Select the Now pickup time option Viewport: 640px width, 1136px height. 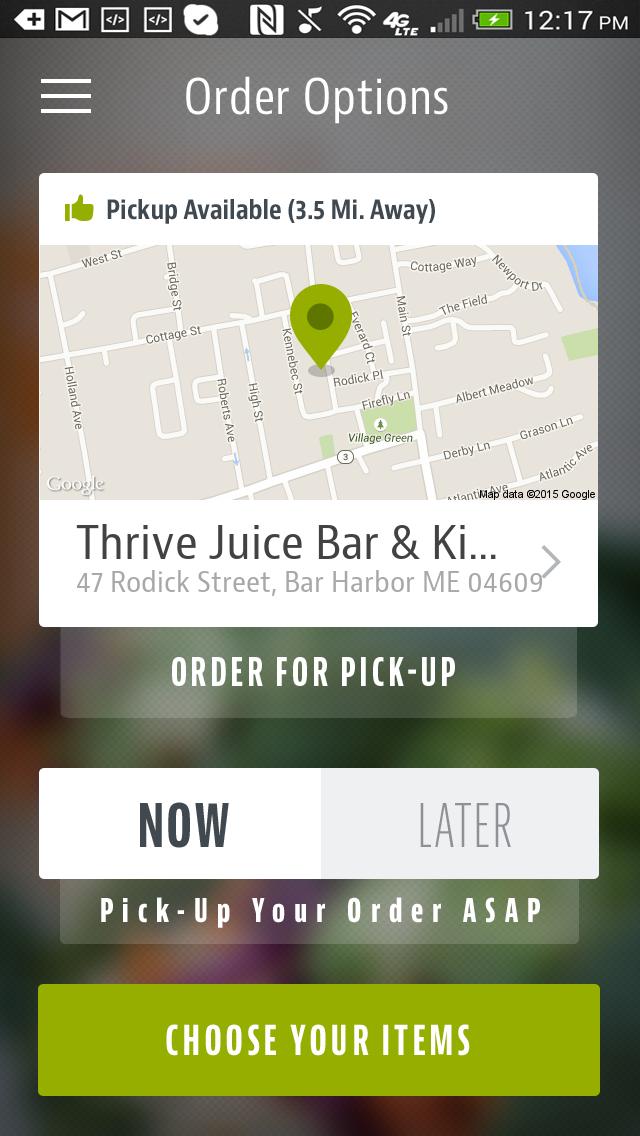click(181, 824)
